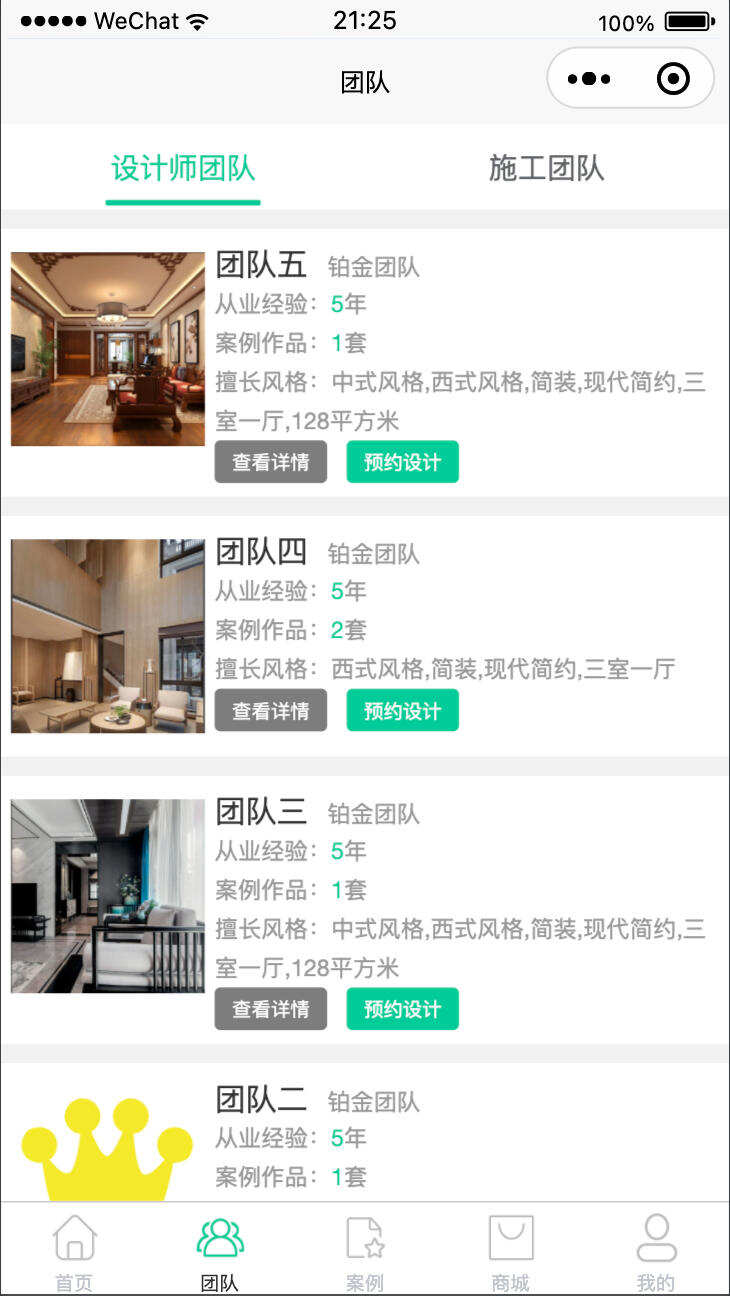This screenshot has height=1296, width=730.
Task: Click the circular capsule close icon top right
Action: point(672,78)
